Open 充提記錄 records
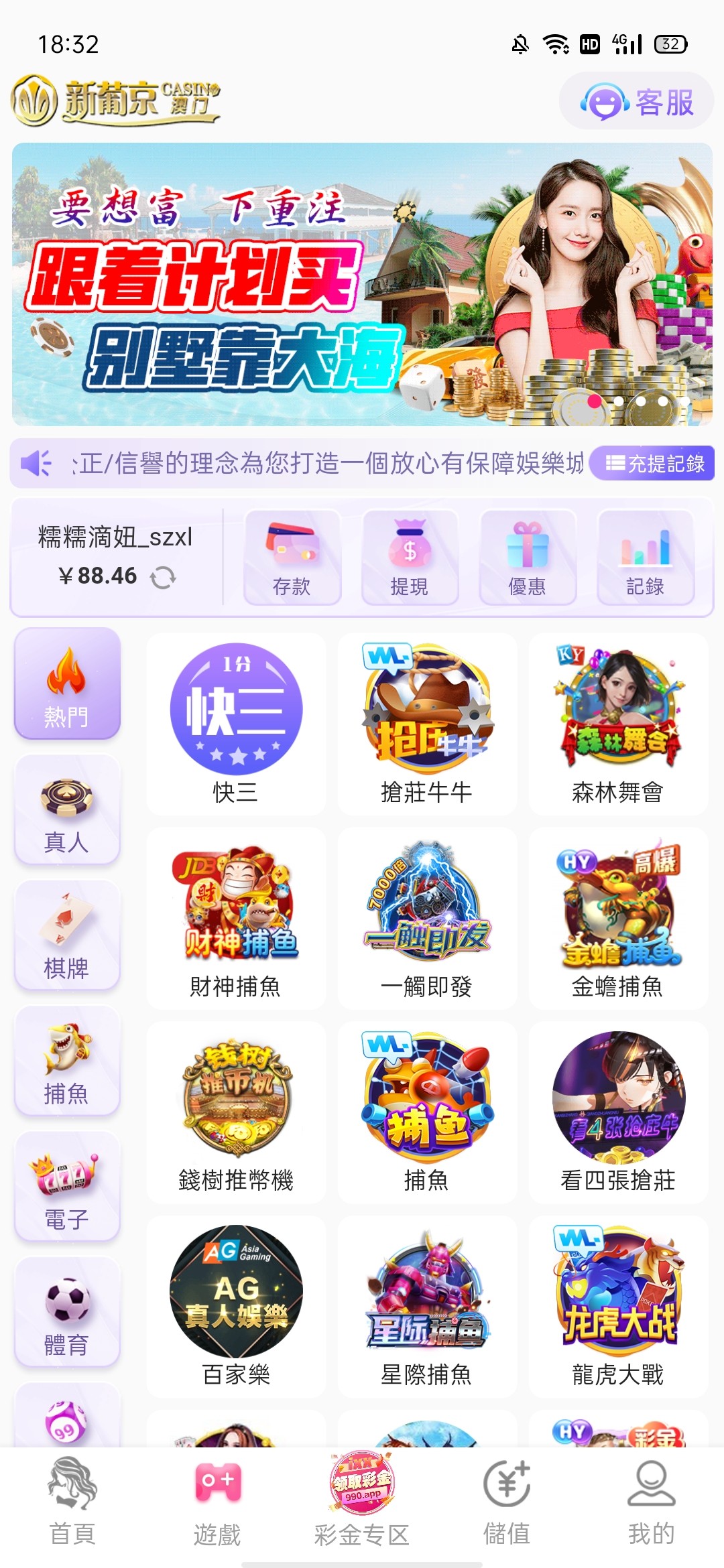The width and height of the screenshot is (724, 1568). 654,463
